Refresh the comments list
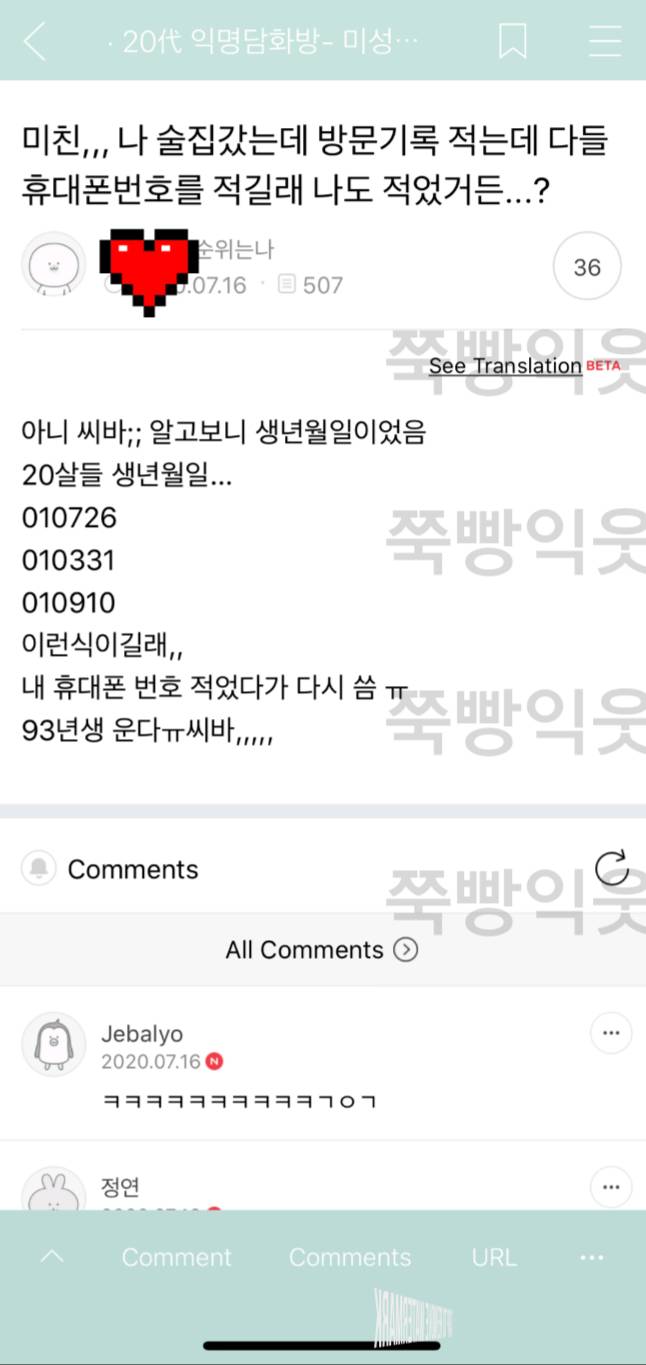Screen dimensions: 646x1365 [611, 868]
